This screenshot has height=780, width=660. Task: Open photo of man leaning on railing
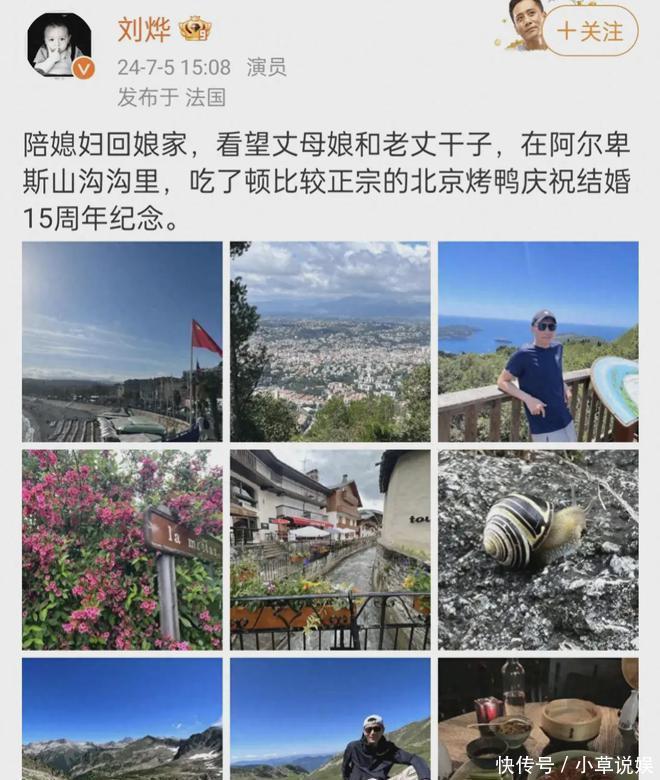click(x=538, y=341)
